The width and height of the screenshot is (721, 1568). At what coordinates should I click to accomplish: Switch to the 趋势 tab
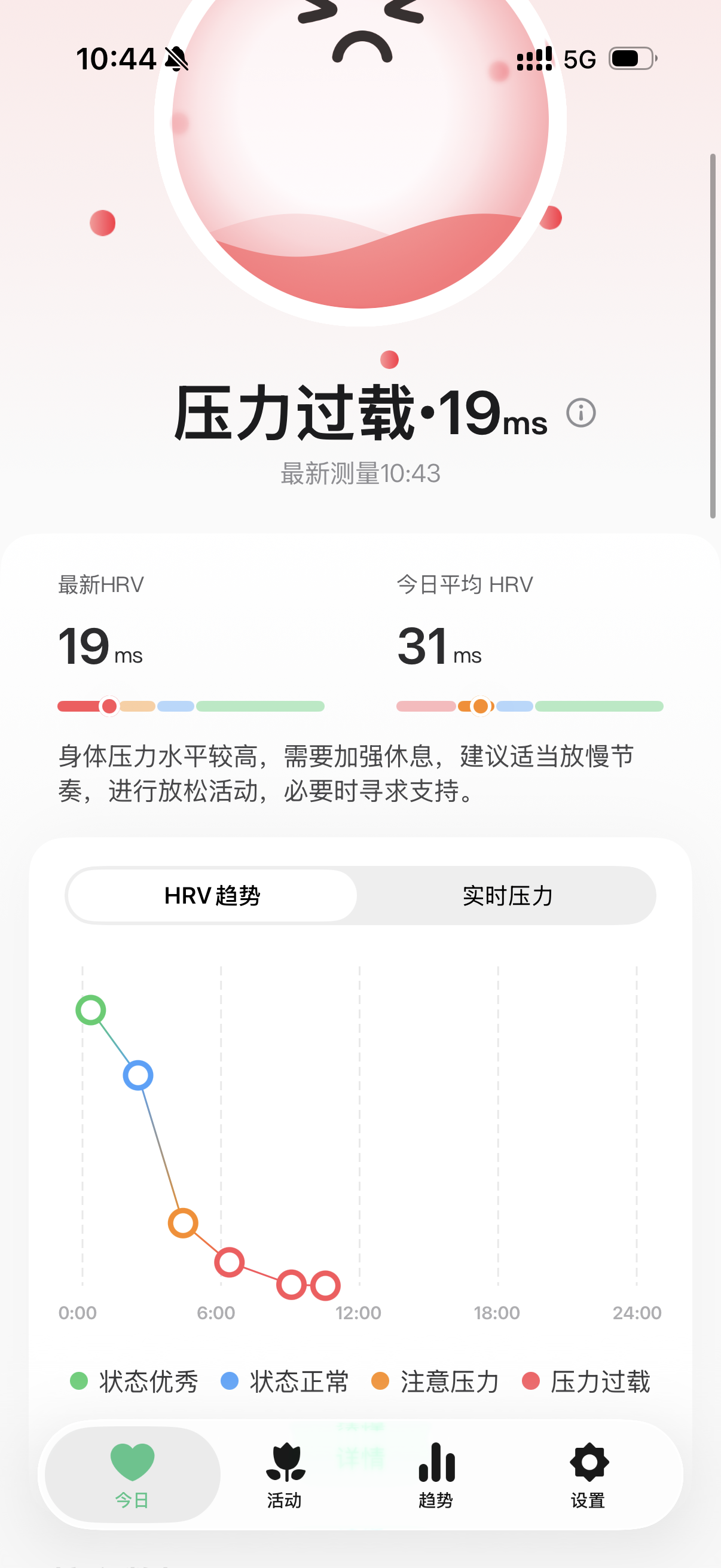point(436,1474)
